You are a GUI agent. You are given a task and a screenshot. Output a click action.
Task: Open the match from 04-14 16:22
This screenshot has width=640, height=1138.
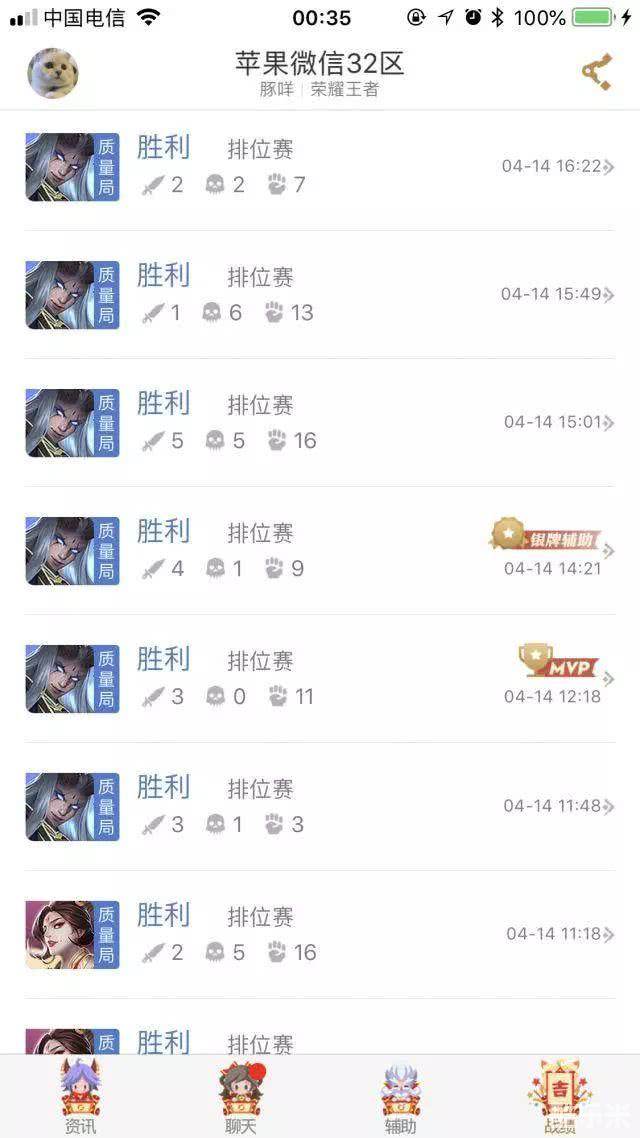point(320,167)
